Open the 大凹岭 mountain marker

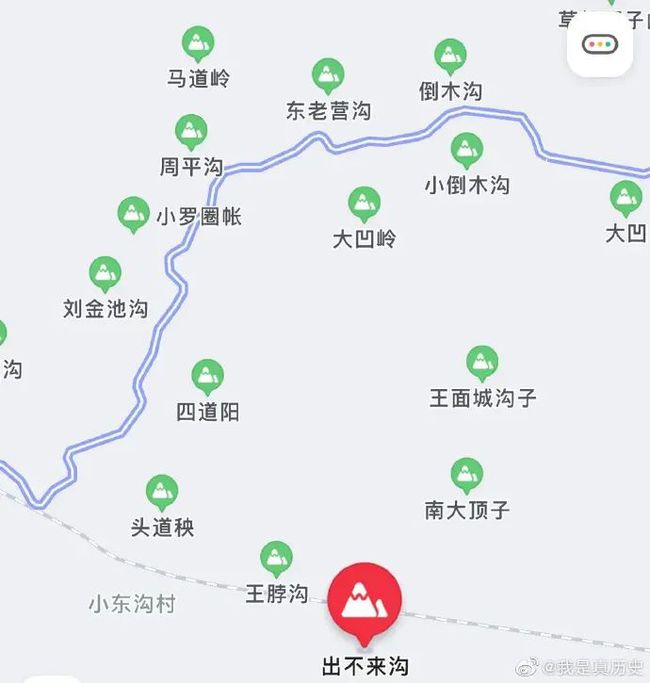click(364, 204)
